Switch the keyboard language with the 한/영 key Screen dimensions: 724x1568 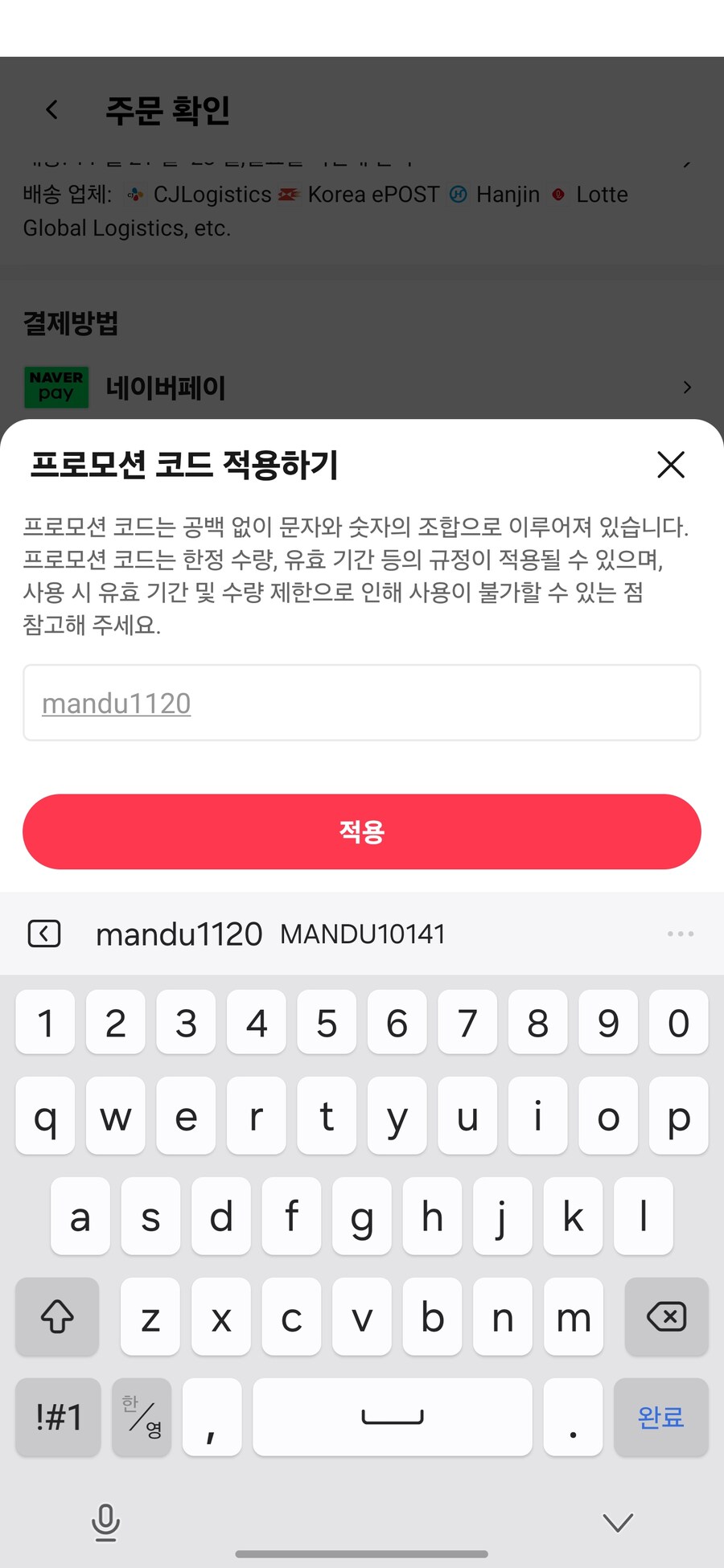[142, 1417]
